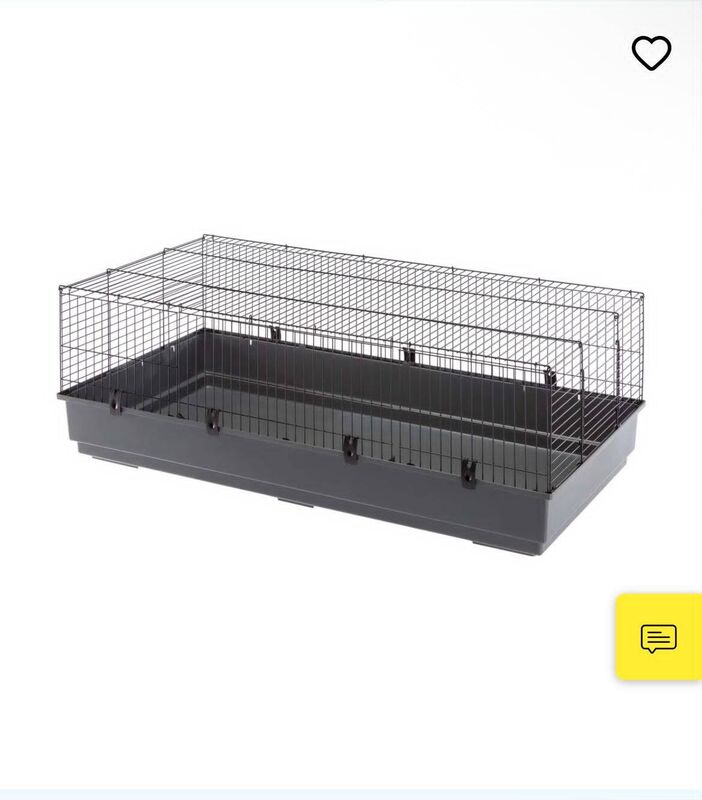Open the cage product image
The width and height of the screenshot is (702, 800).
click(351, 394)
